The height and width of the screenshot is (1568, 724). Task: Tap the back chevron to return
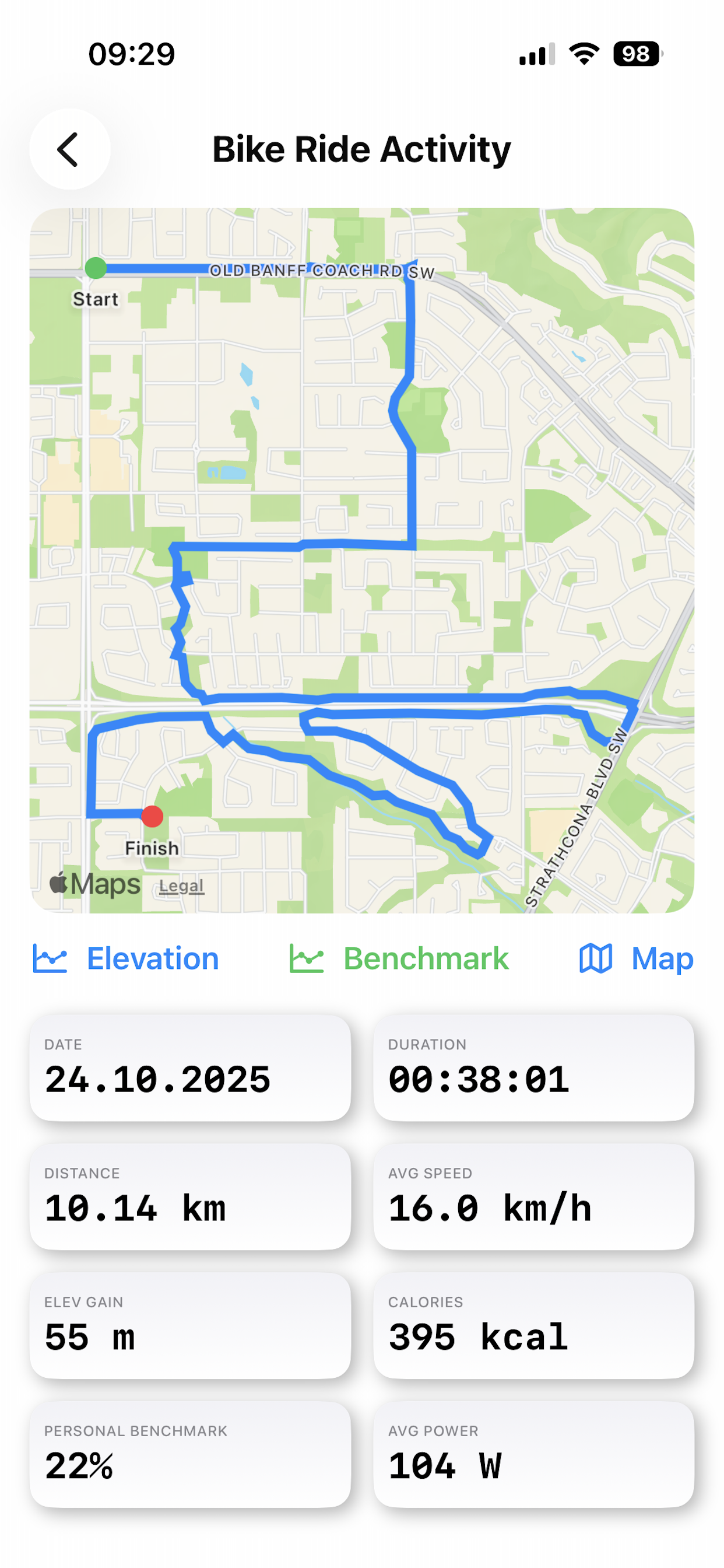coord(68,149)
